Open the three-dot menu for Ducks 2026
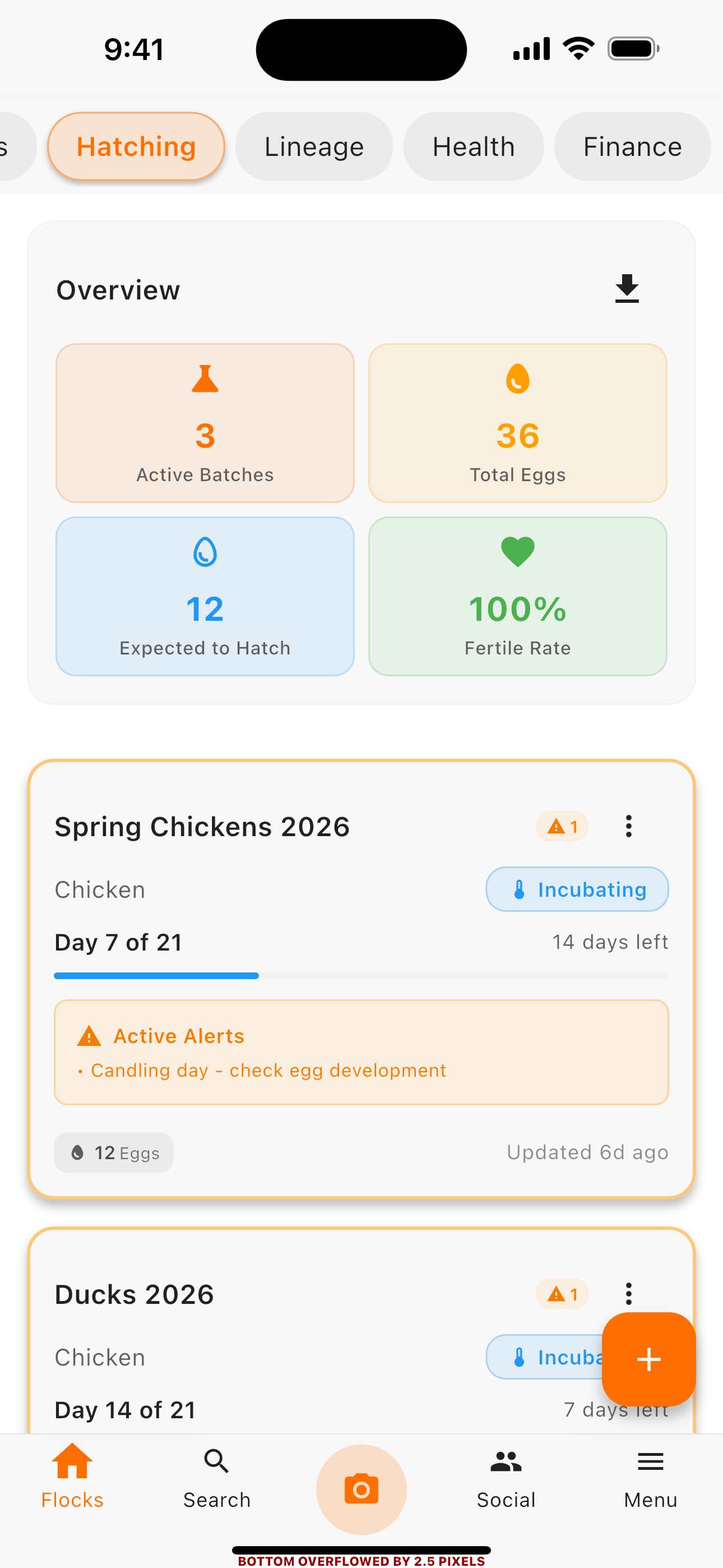This screenshot has width=723, height=1568. click(x=628, y=1294)
